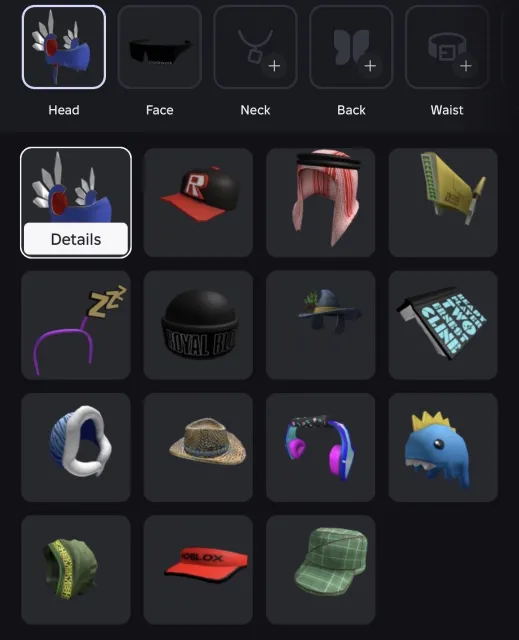The width and height of the screenshot is (519, 640).
Task: Equip the purple Zzz headband
Action: [76, 325]
